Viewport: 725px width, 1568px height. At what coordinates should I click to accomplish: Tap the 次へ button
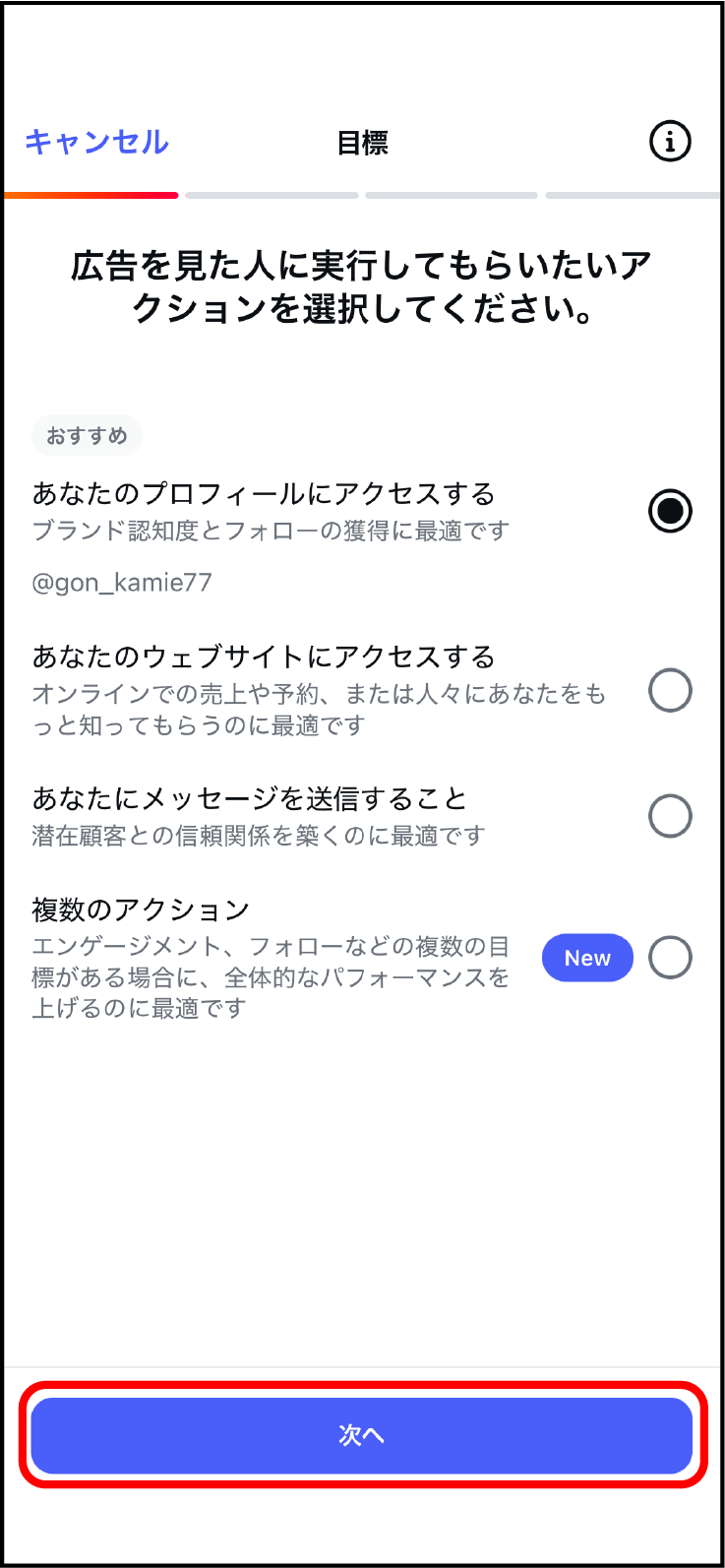(362, 1435)
